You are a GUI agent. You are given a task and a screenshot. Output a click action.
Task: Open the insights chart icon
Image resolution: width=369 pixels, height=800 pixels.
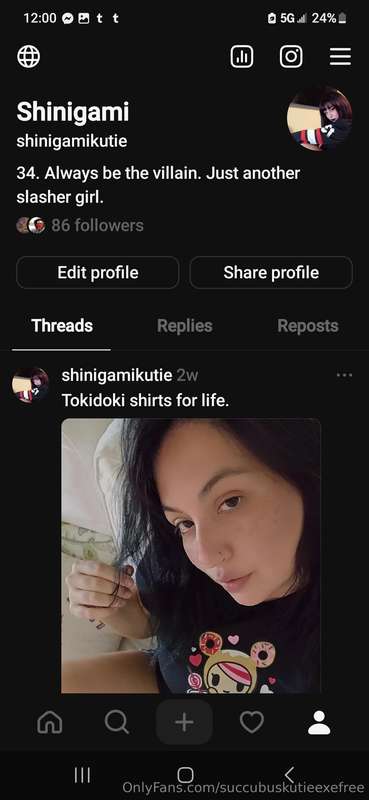click(x=242, y=56)
